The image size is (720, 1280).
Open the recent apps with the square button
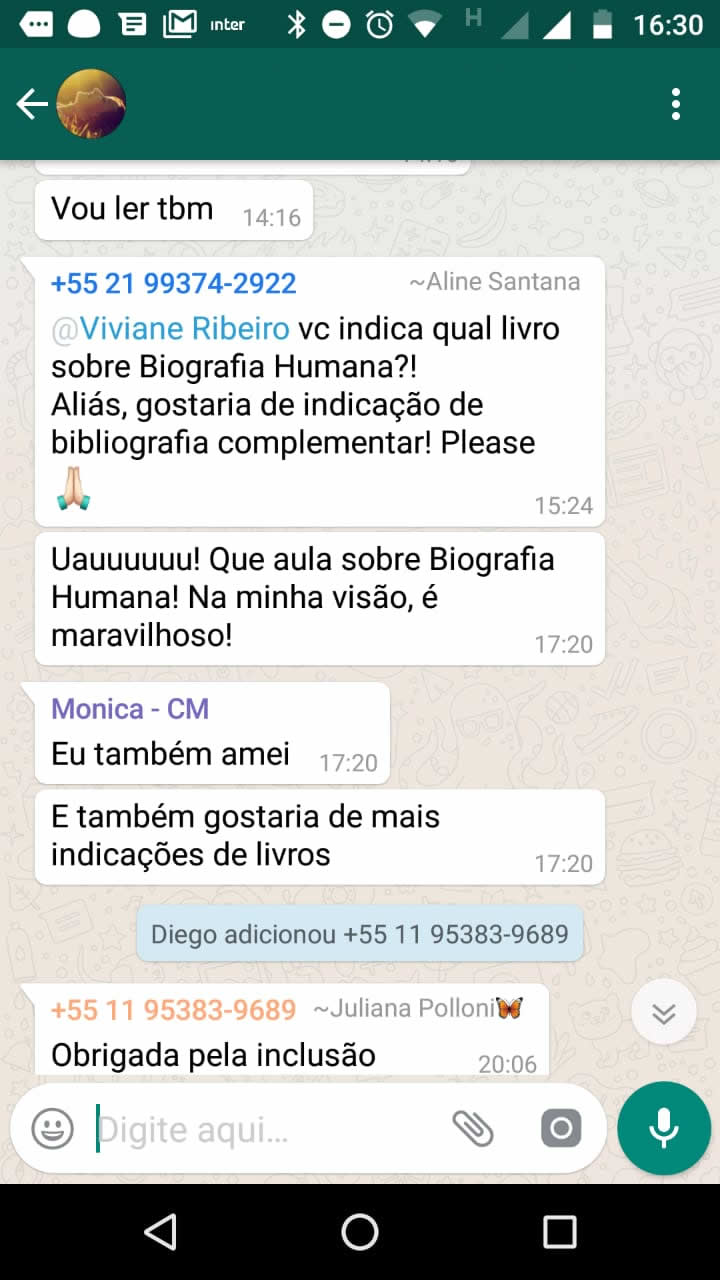560,1232
